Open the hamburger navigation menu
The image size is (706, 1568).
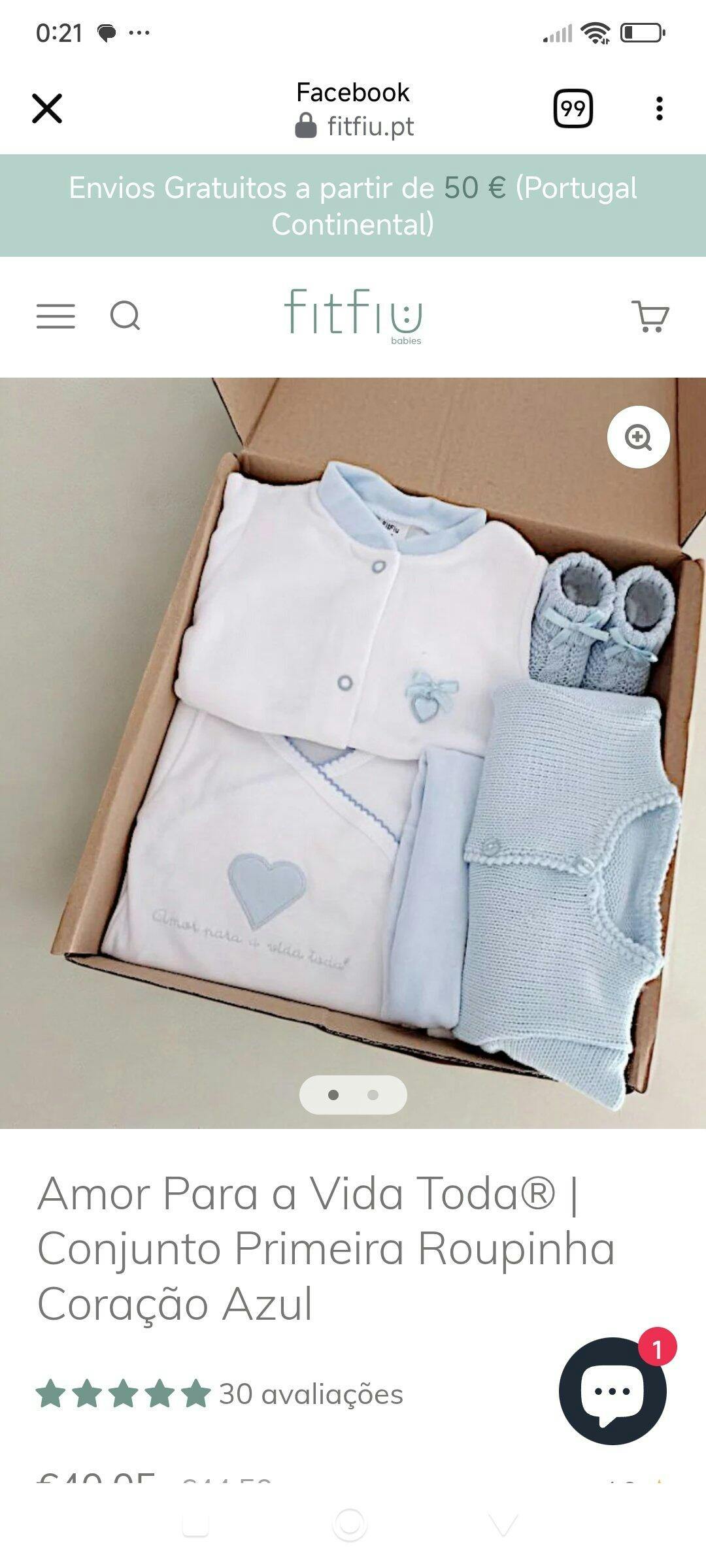(x=56, y=316)
